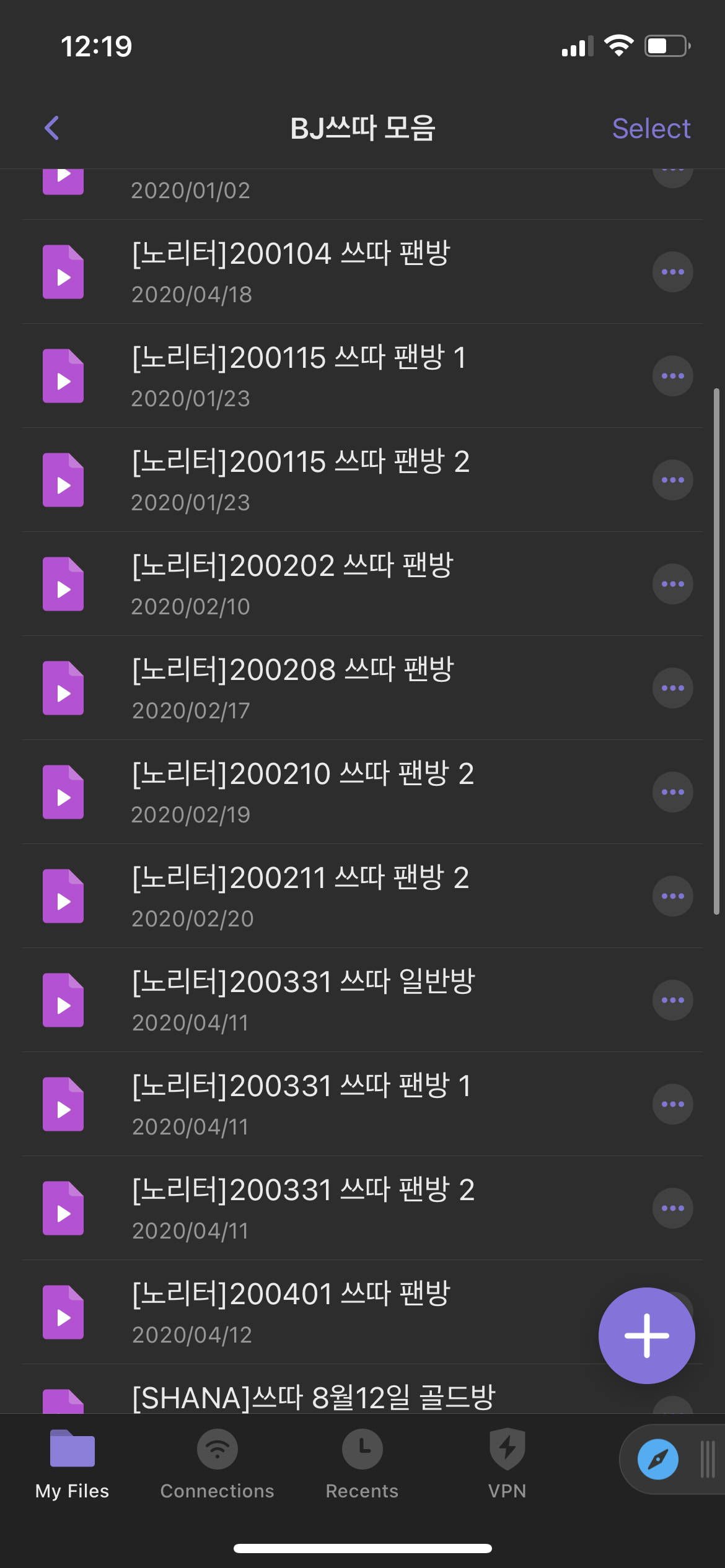Open more options for [노리터]200210 쓰따 팬방 2
725x1568 pixels.
click(672, 792)
